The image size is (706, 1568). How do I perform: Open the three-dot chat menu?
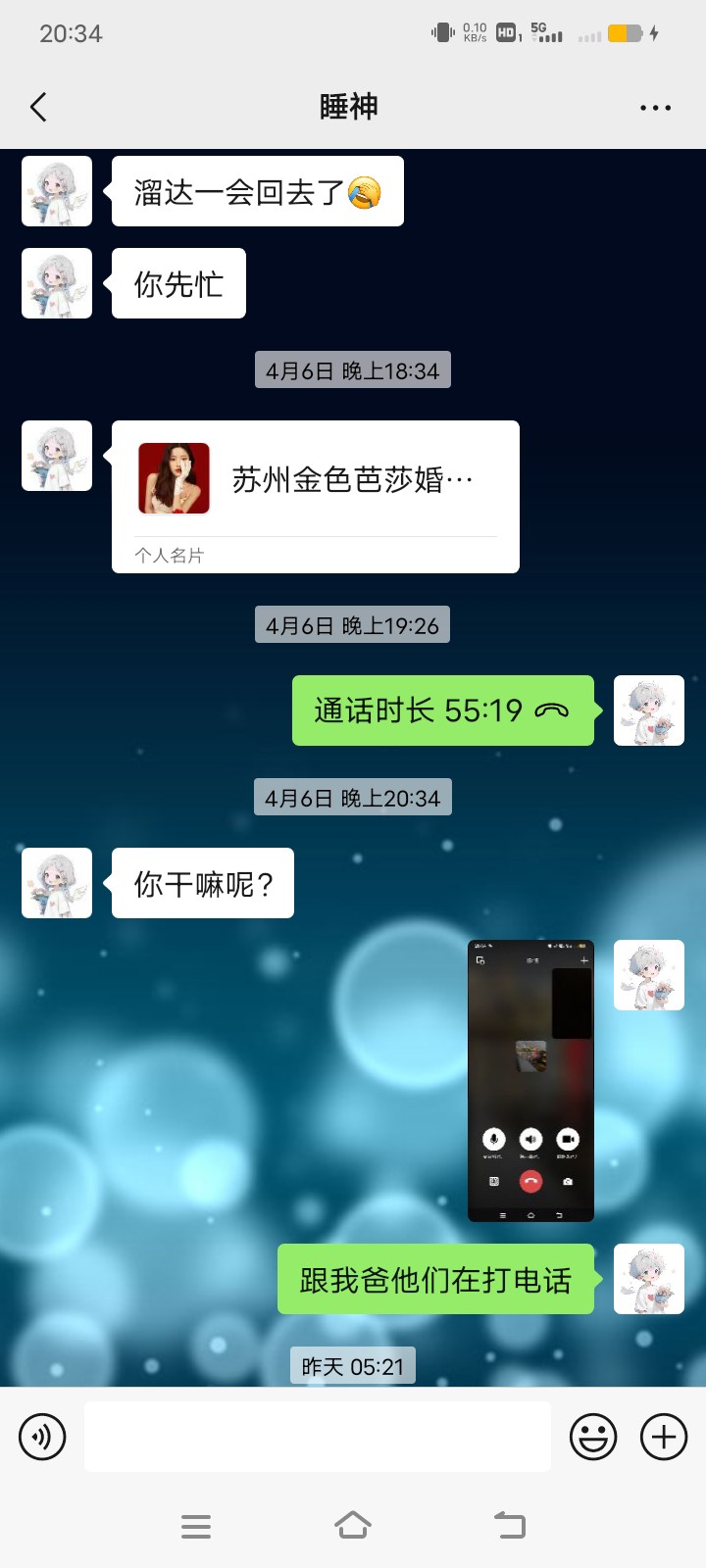pos(655,108)
